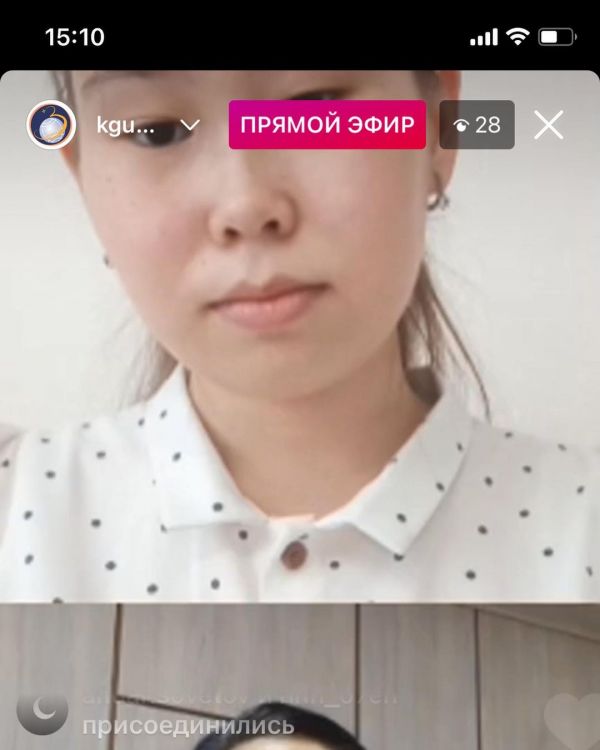Open the broadcaster's profile picture
Screen dimensions: 600x750
[51, 125]
